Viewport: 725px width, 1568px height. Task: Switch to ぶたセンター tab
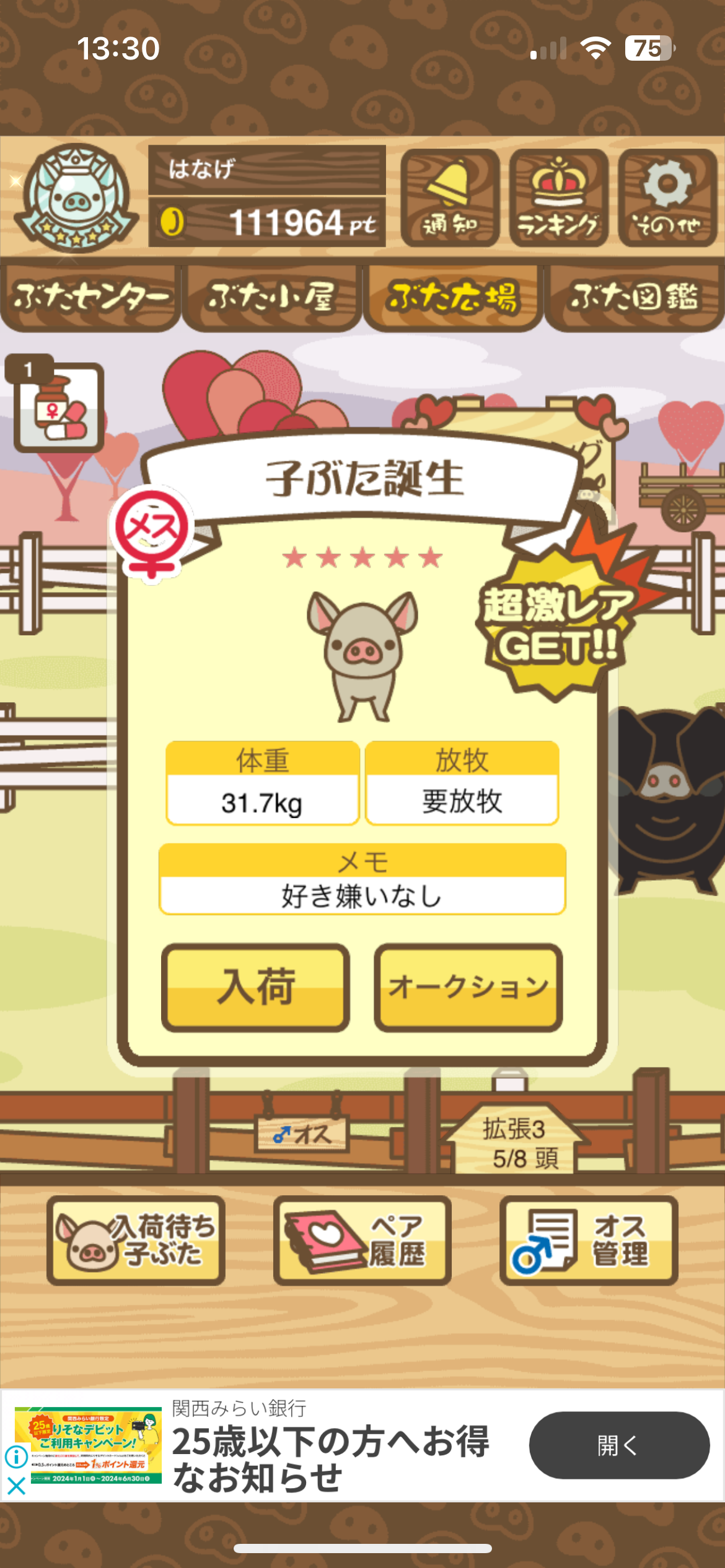tap(90, 297)
